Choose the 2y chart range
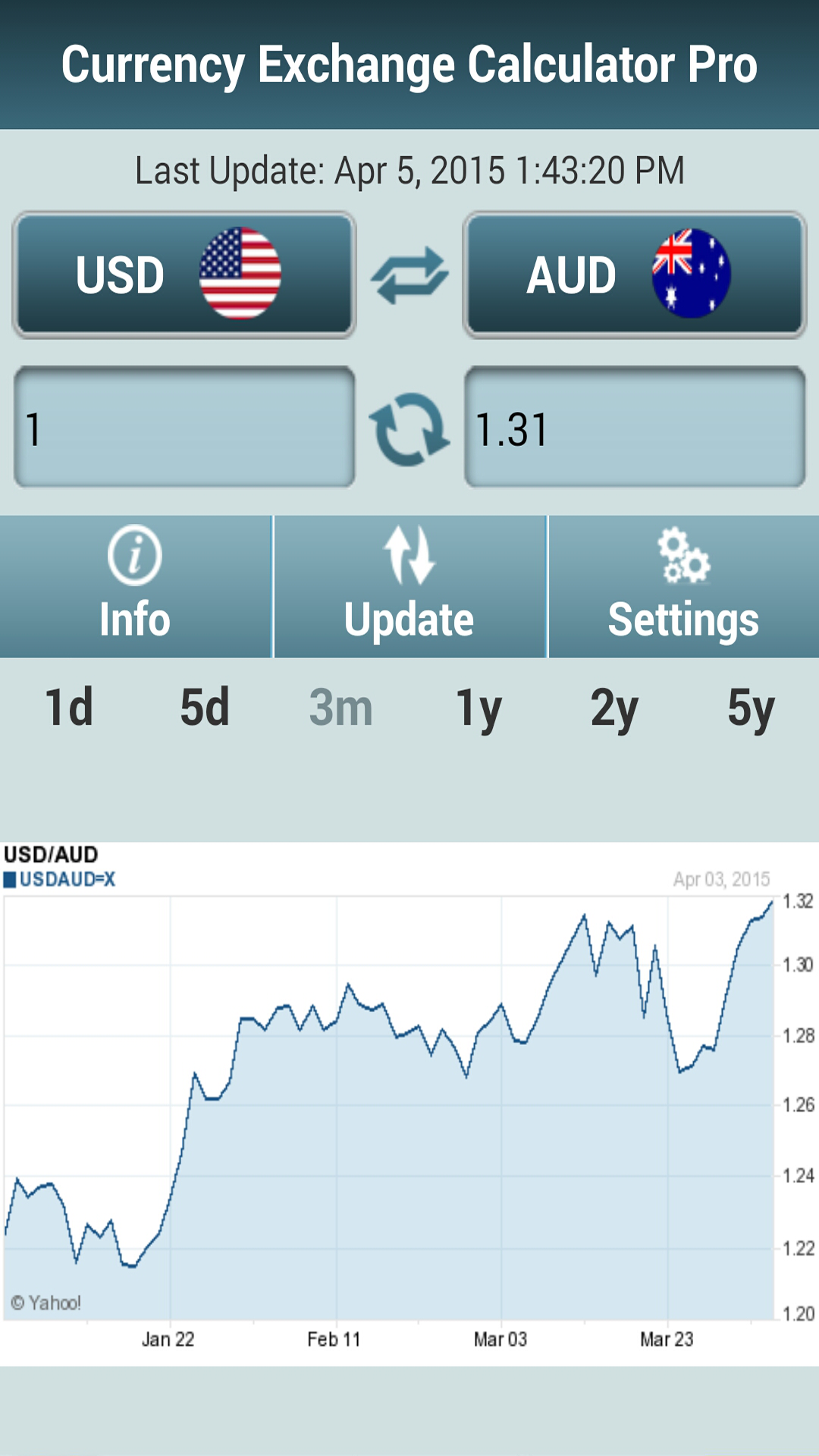The image size is (819, 1456). (614, 708)
